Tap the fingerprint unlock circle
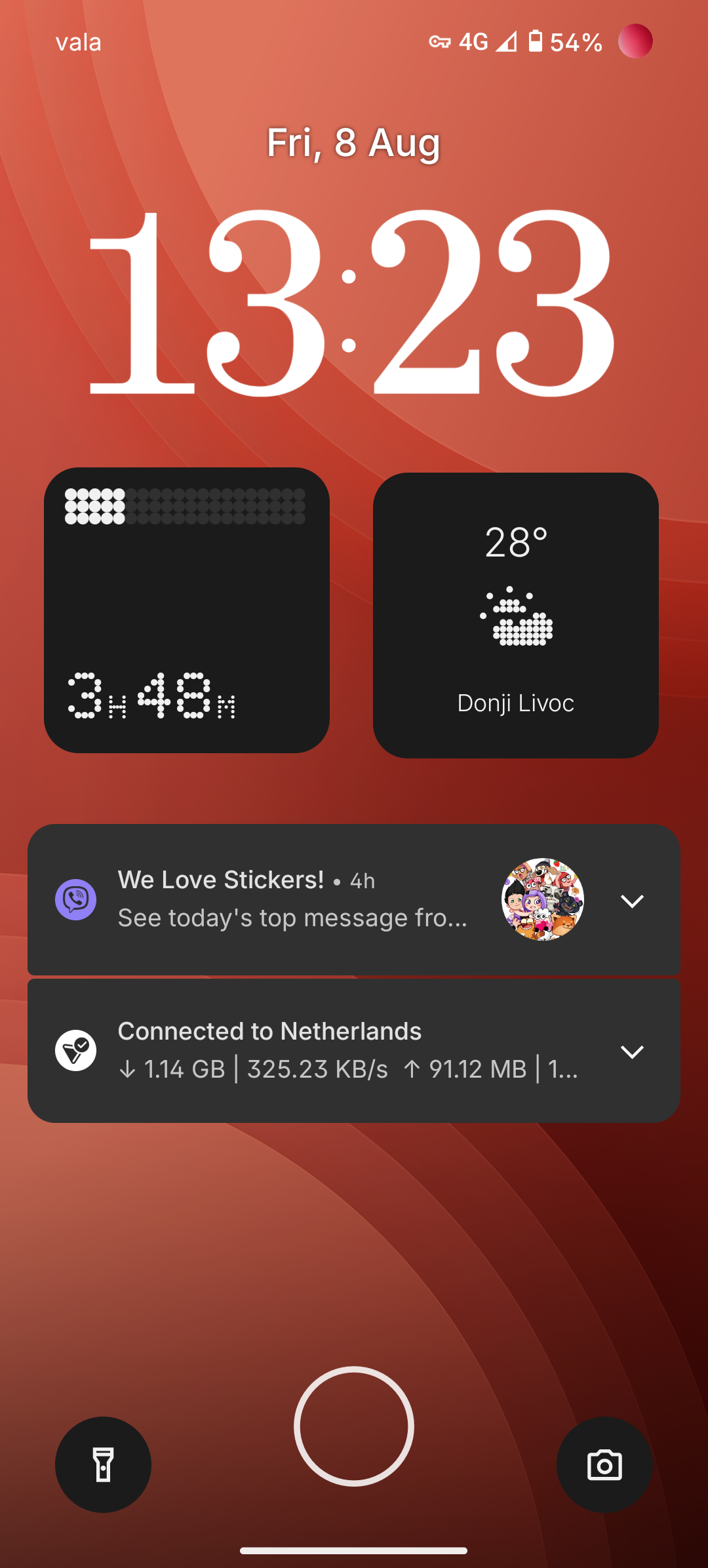The image size is (708, 1568). point(354,1426)
